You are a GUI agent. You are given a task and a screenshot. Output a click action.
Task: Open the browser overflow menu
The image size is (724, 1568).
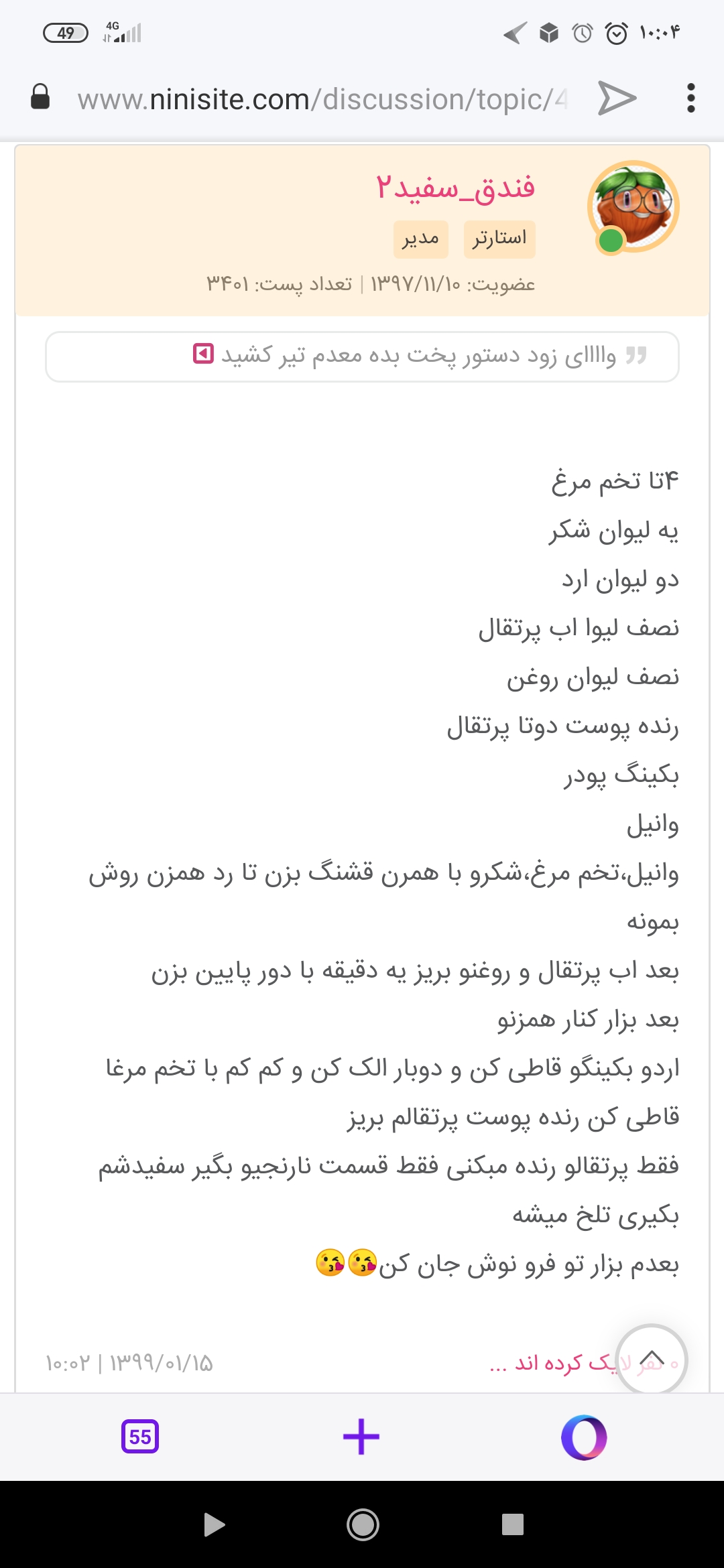pos(691,99)
